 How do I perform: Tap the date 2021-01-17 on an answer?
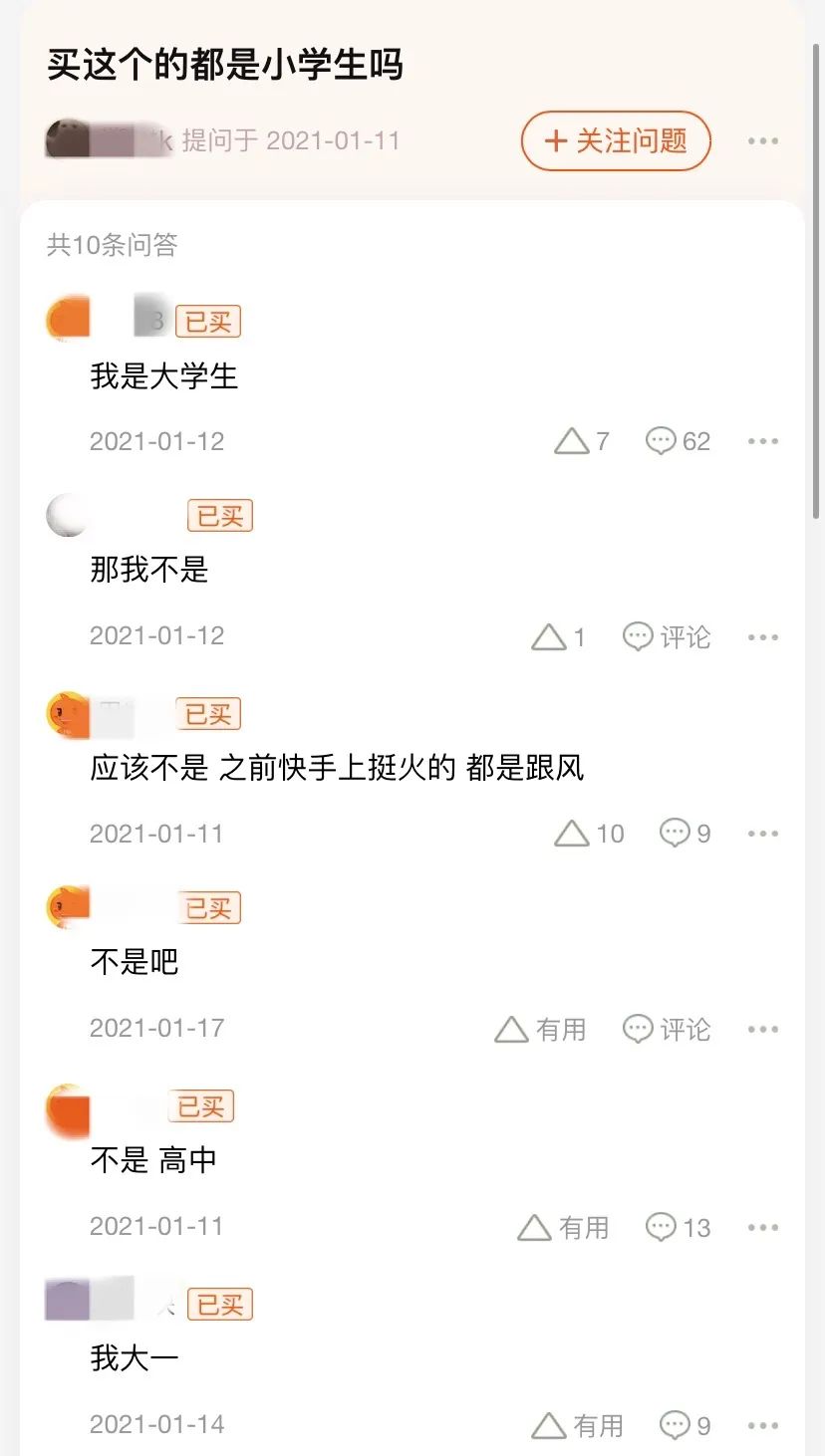click(x=156, y=1029)
